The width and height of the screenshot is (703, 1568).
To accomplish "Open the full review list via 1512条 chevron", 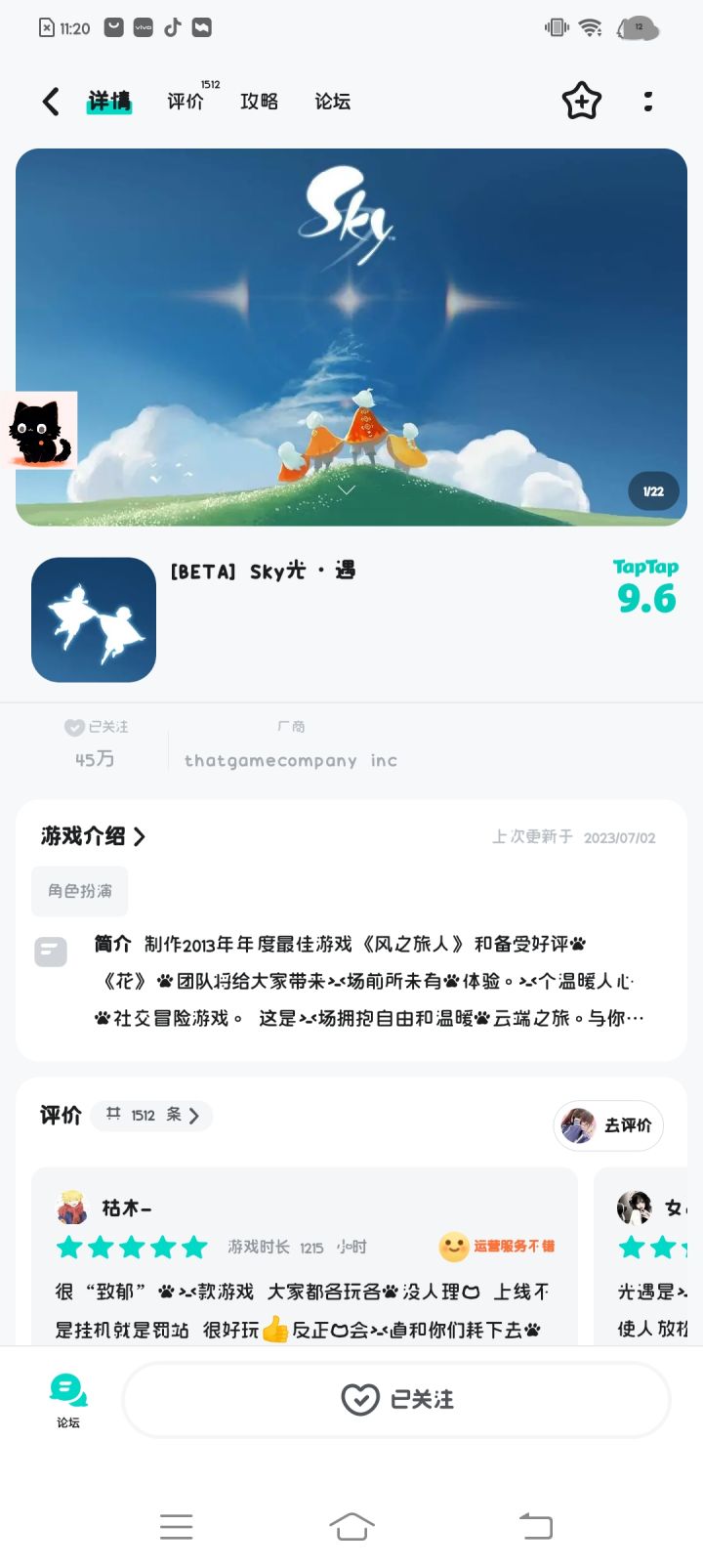I will 193,1115.
